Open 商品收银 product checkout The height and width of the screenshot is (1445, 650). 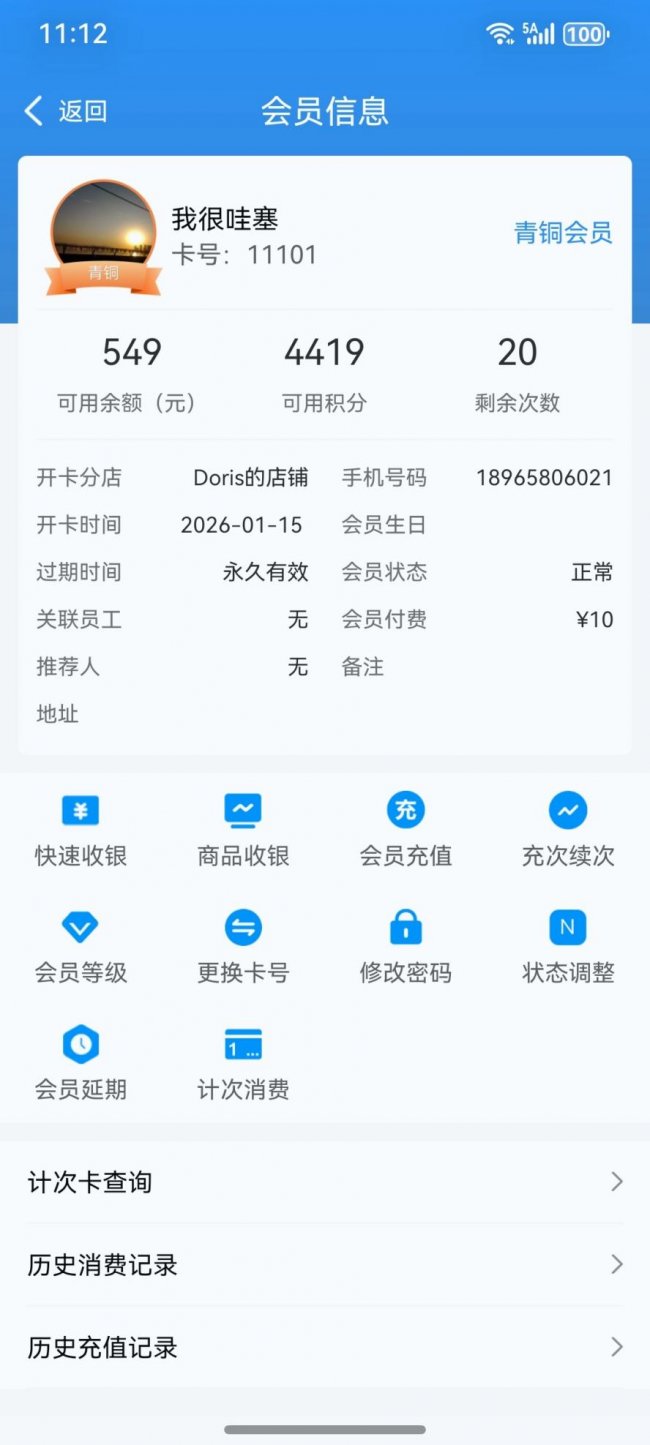(x=243, y=829)
